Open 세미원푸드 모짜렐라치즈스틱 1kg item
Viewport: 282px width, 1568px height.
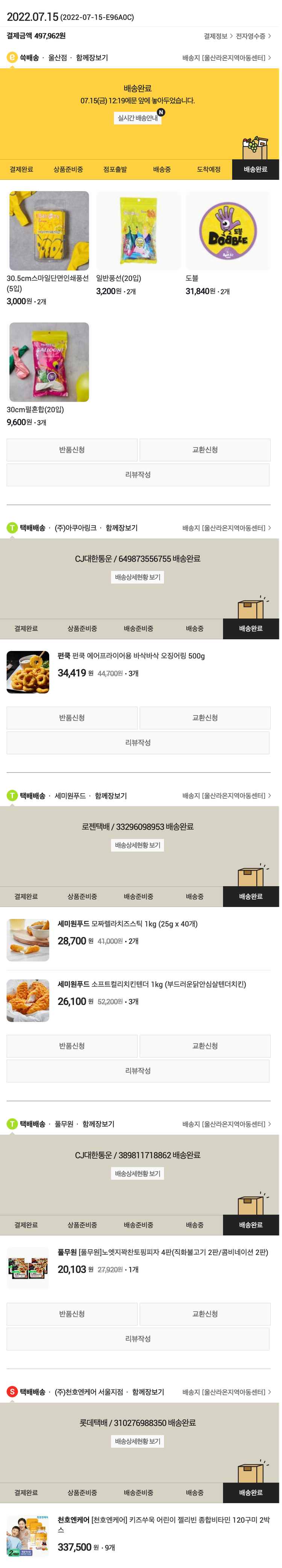click(127, 924)
